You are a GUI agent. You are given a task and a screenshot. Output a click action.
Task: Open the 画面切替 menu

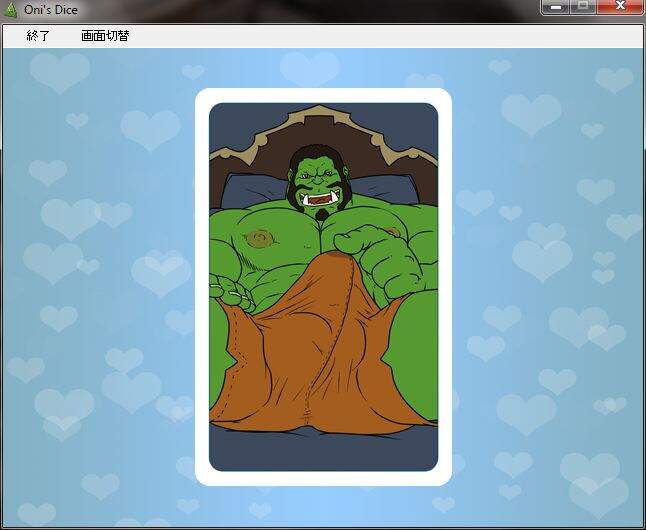(x=105, y=36)
